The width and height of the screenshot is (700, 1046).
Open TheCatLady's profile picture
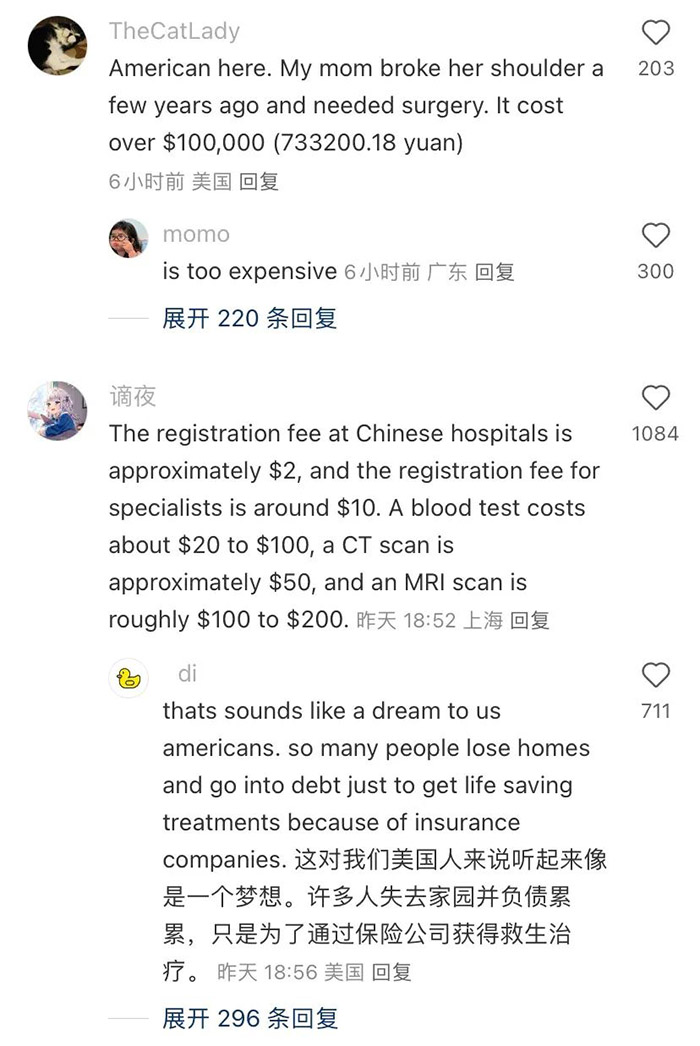57,45
